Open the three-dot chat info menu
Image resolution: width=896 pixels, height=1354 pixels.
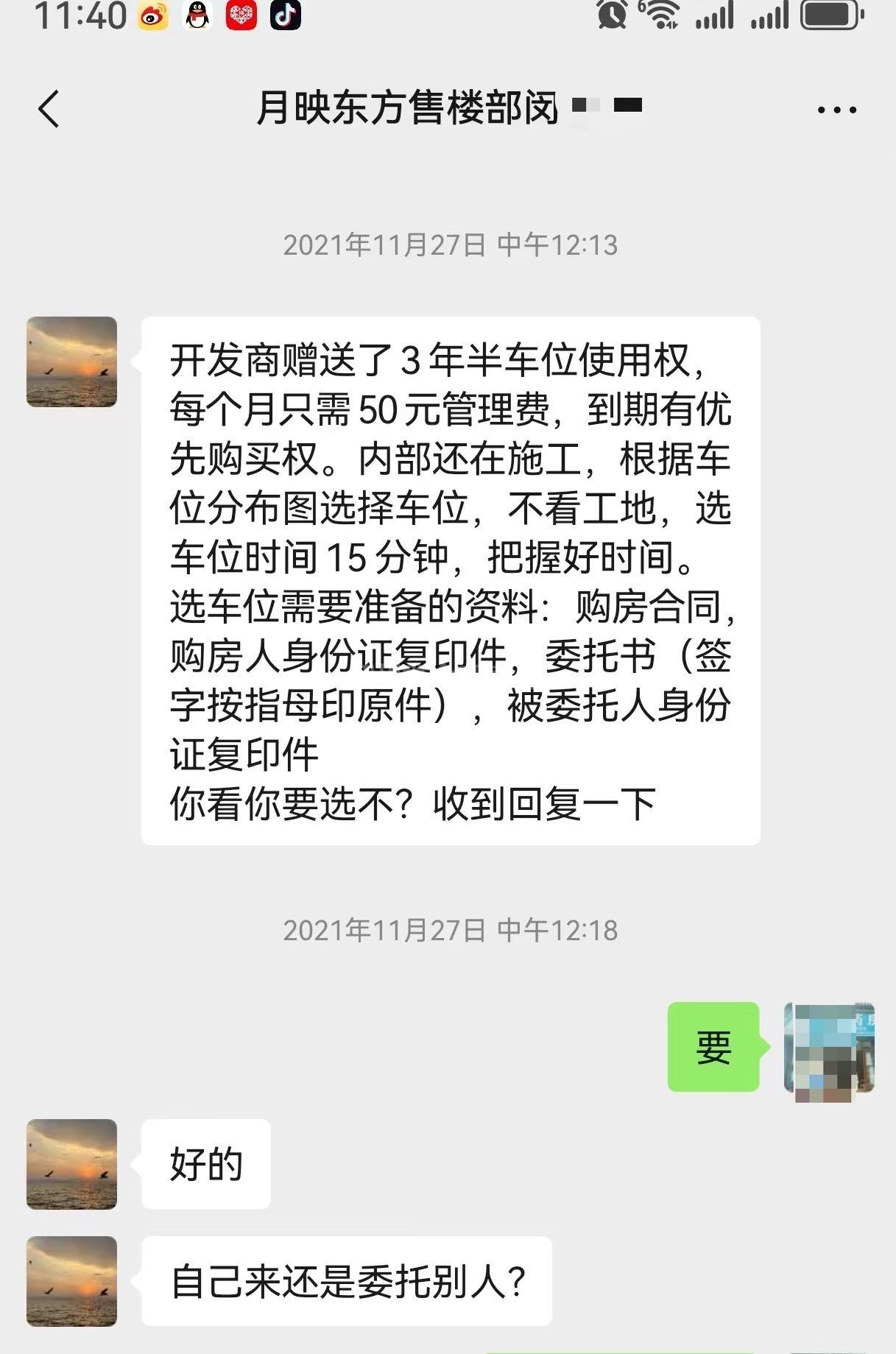click(x=837, y=110)
